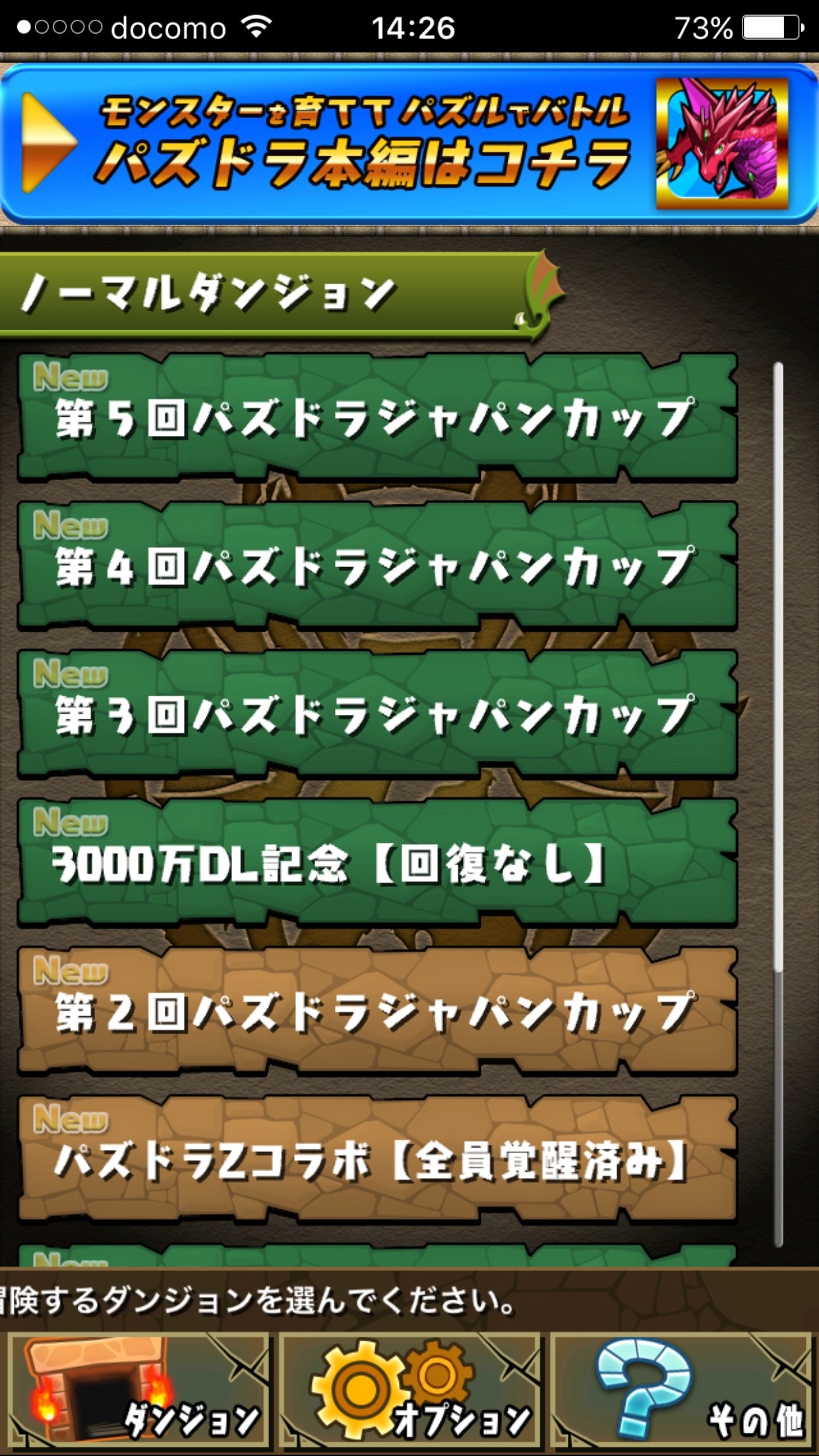Image resolution: width=819 pixels, height=1456 pixels.
Task: Open the パズドラ本編はコチラ banner
Action: pyautogui.click(x=409, y=144)
